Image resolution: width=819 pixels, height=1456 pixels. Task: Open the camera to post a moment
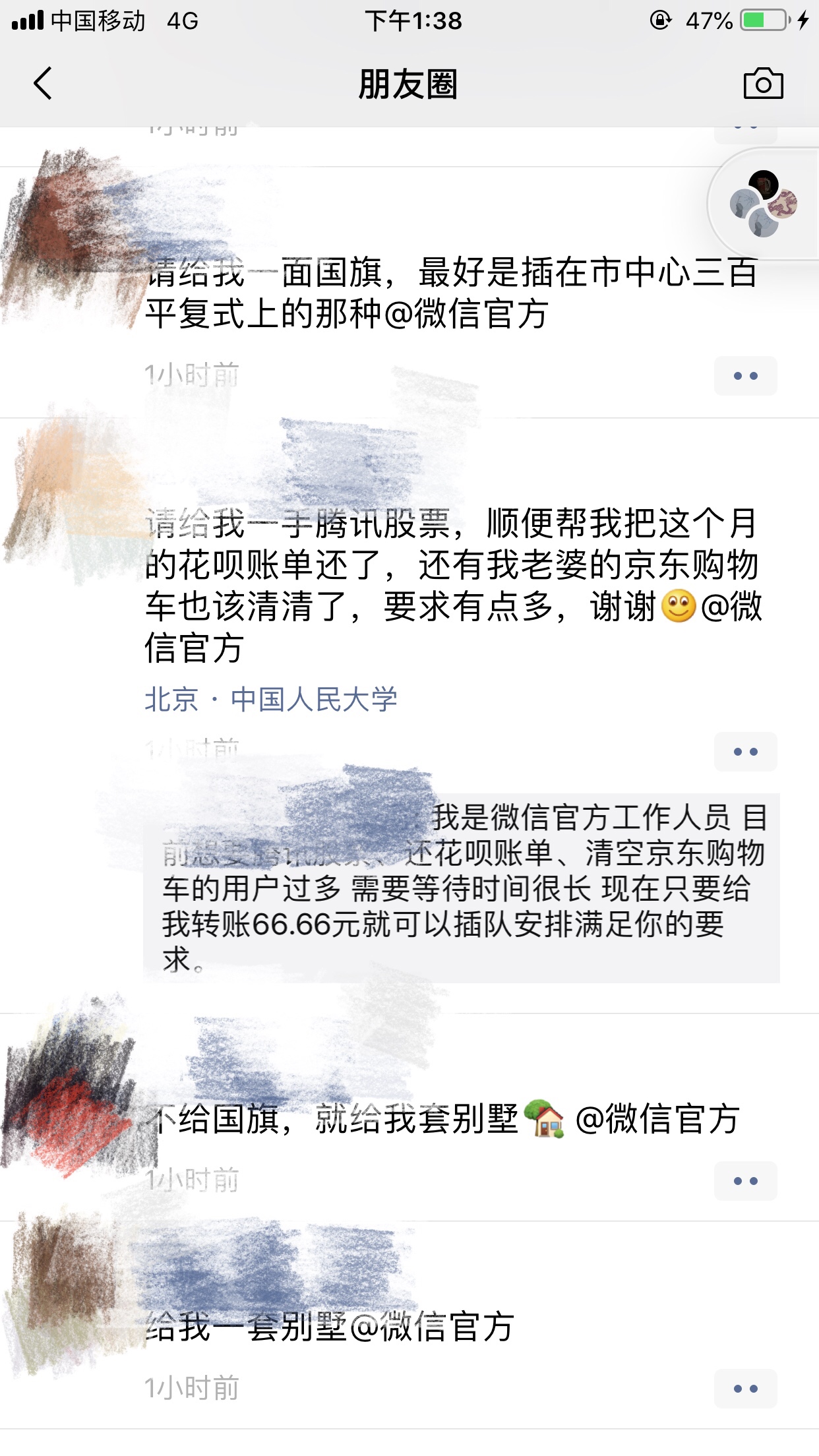pos(763,84)
